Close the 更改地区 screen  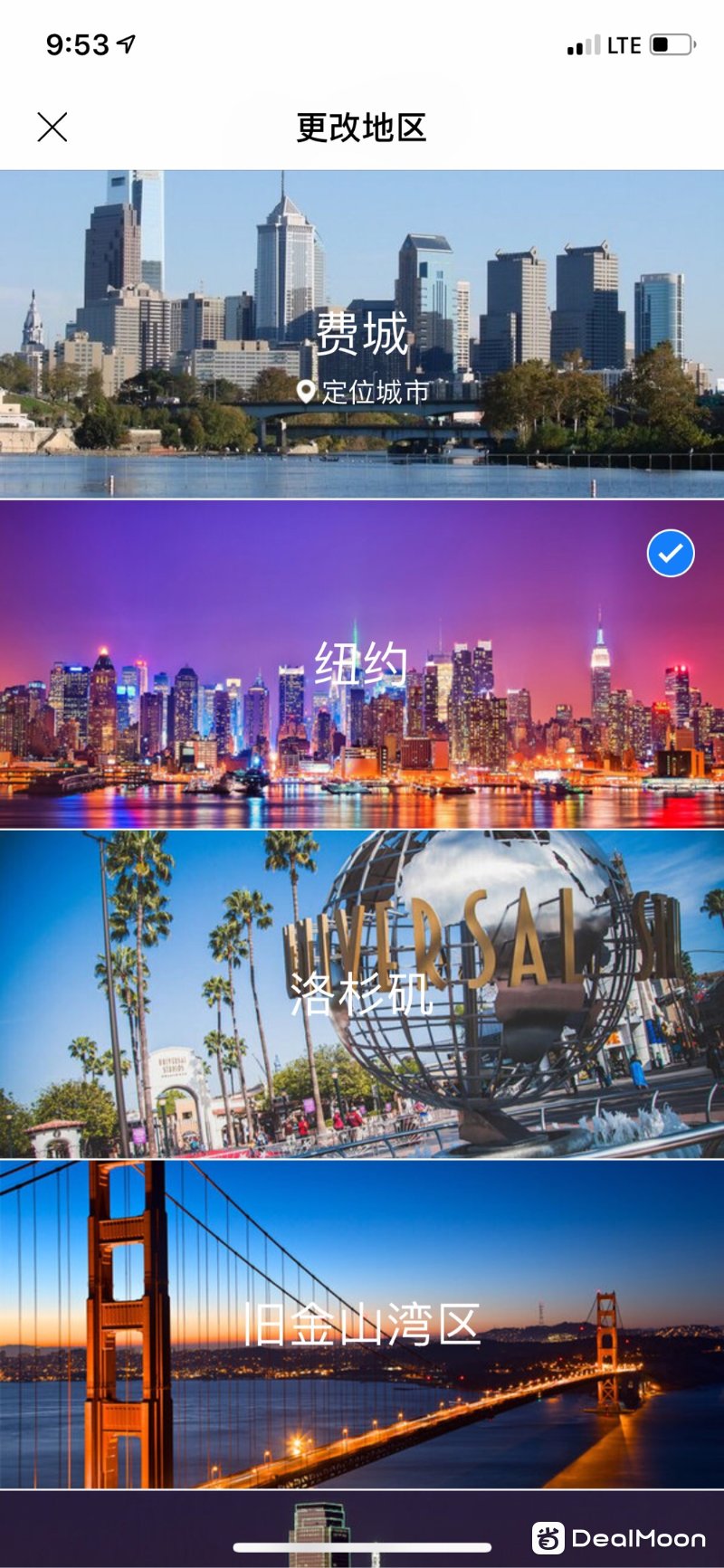tap(52, 128)
